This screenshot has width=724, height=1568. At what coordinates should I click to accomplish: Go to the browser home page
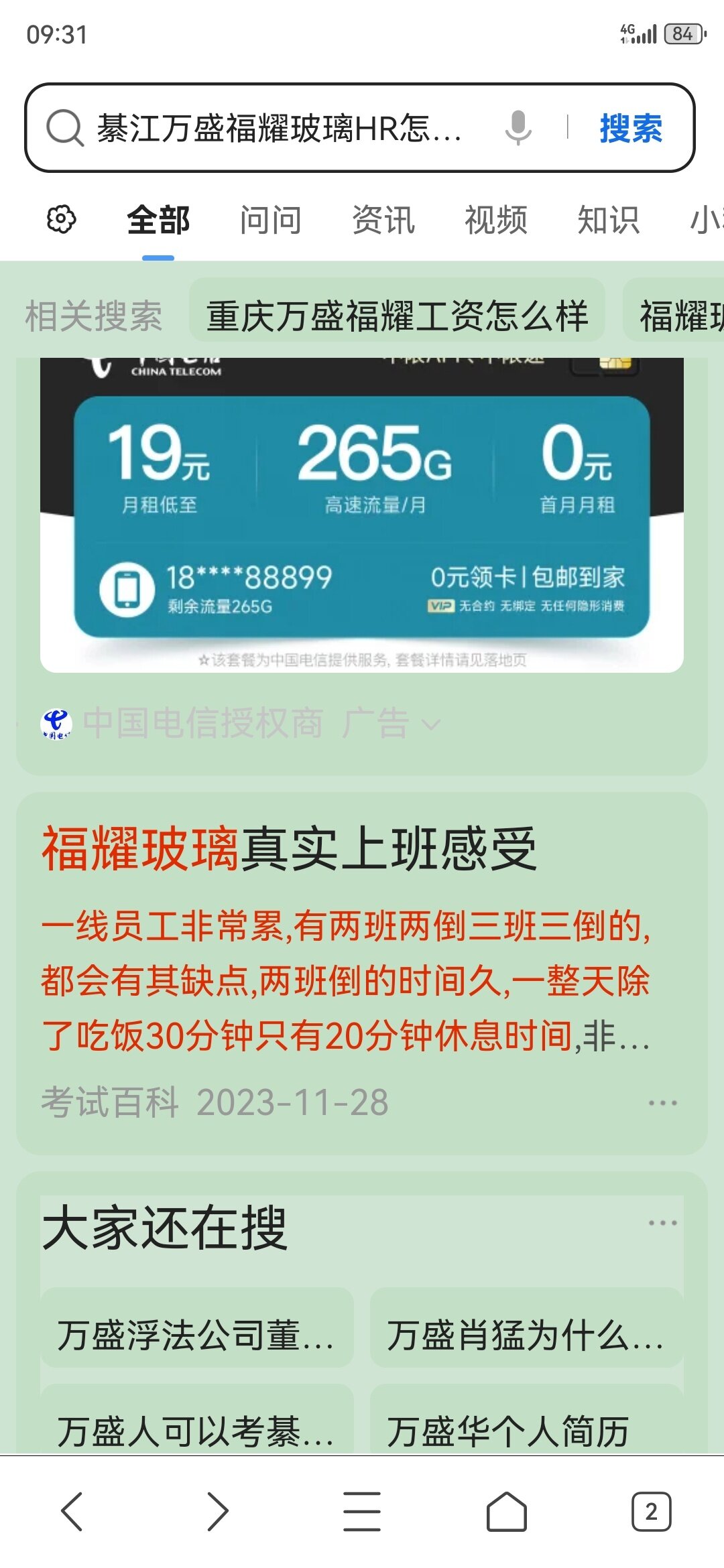click(506, 1512)
